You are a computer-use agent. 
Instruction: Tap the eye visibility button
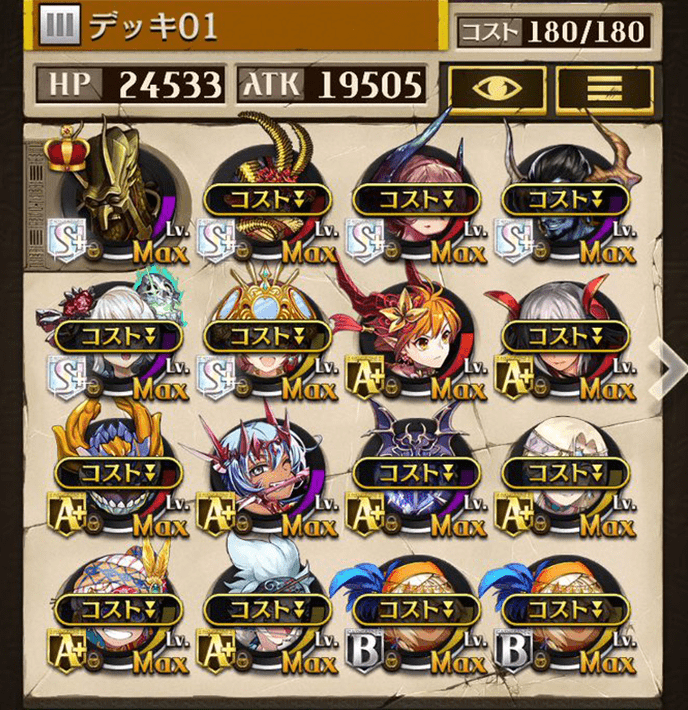click(x=497, y=87)
